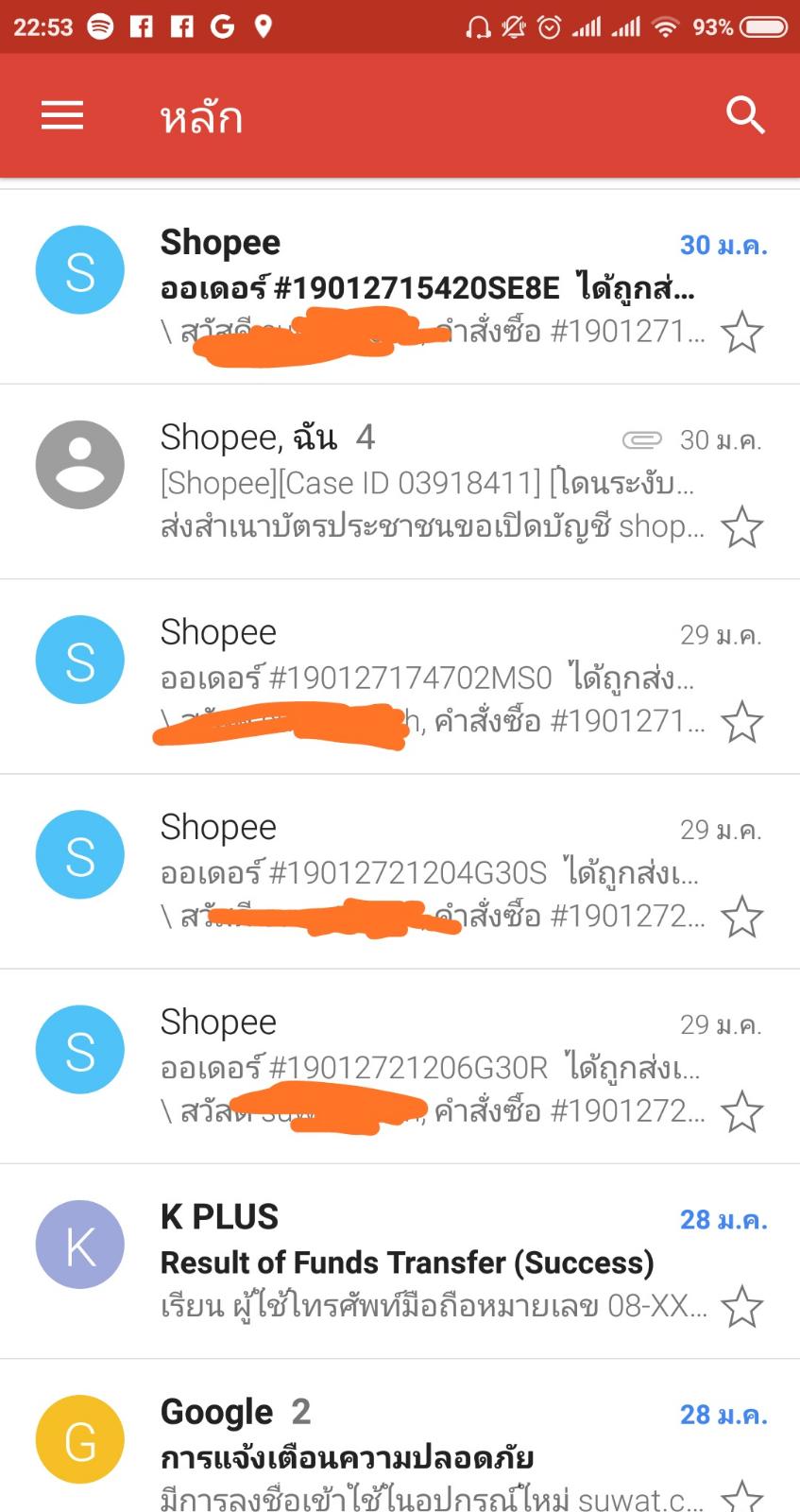Open Shopee email for order #19012715420SE8E
Viewport: 800px width, 1512px height.
click(x=400, y=287)
